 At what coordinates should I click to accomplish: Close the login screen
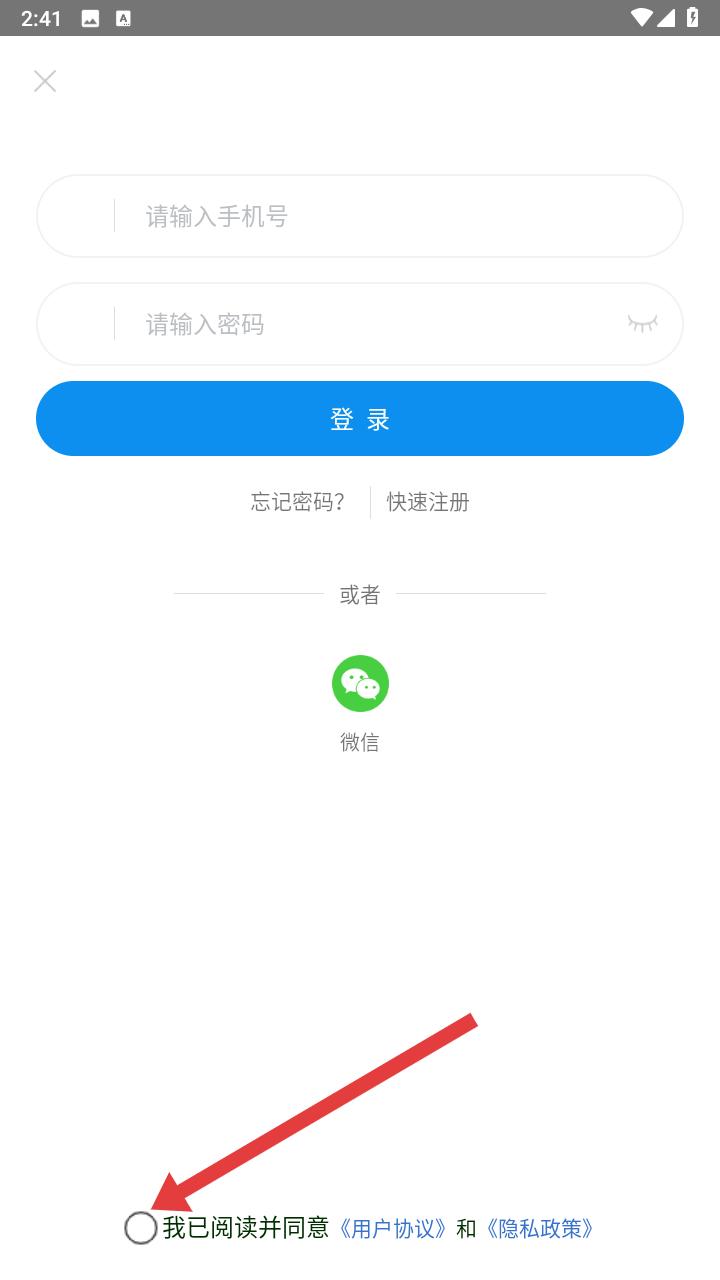click(45, 81)
